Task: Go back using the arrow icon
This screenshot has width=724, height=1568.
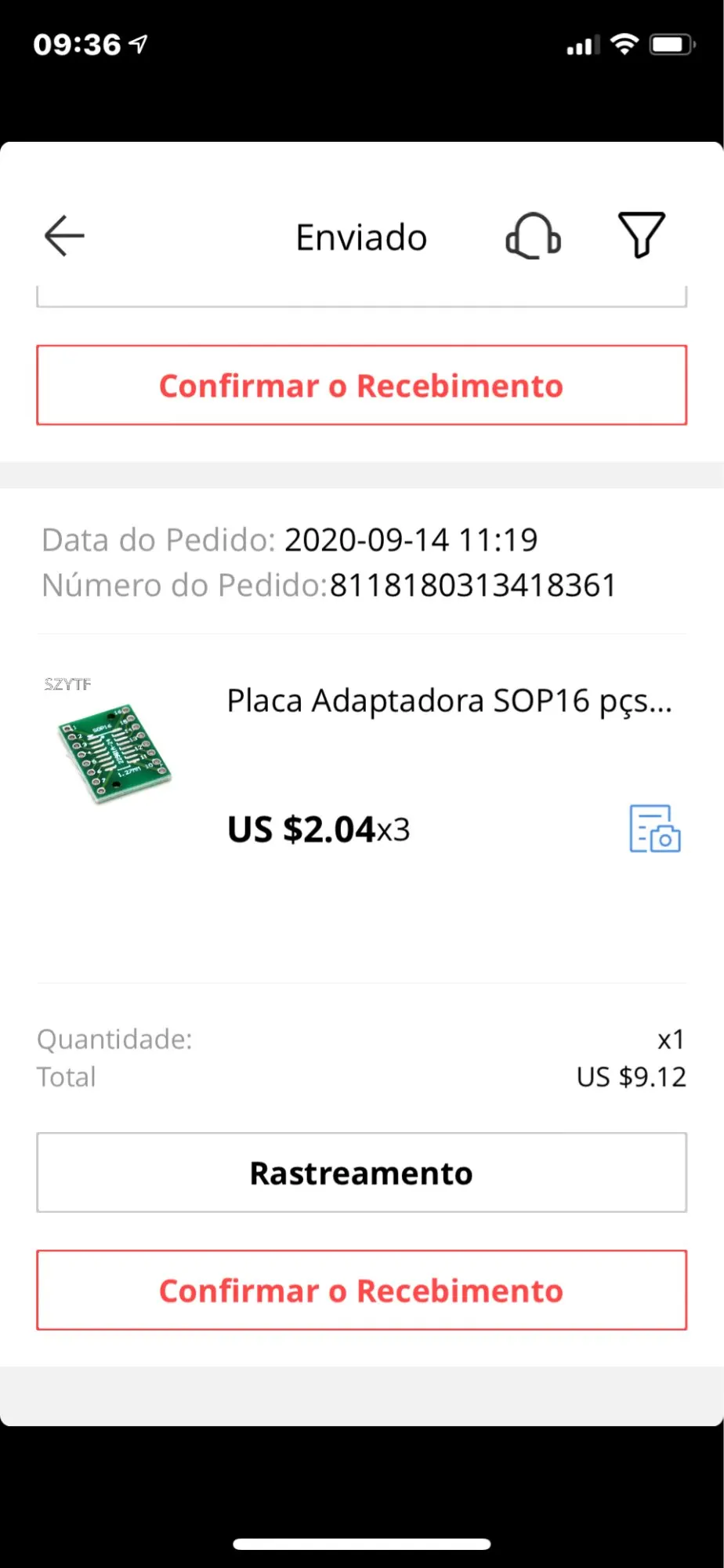Action: coord(64,236)
